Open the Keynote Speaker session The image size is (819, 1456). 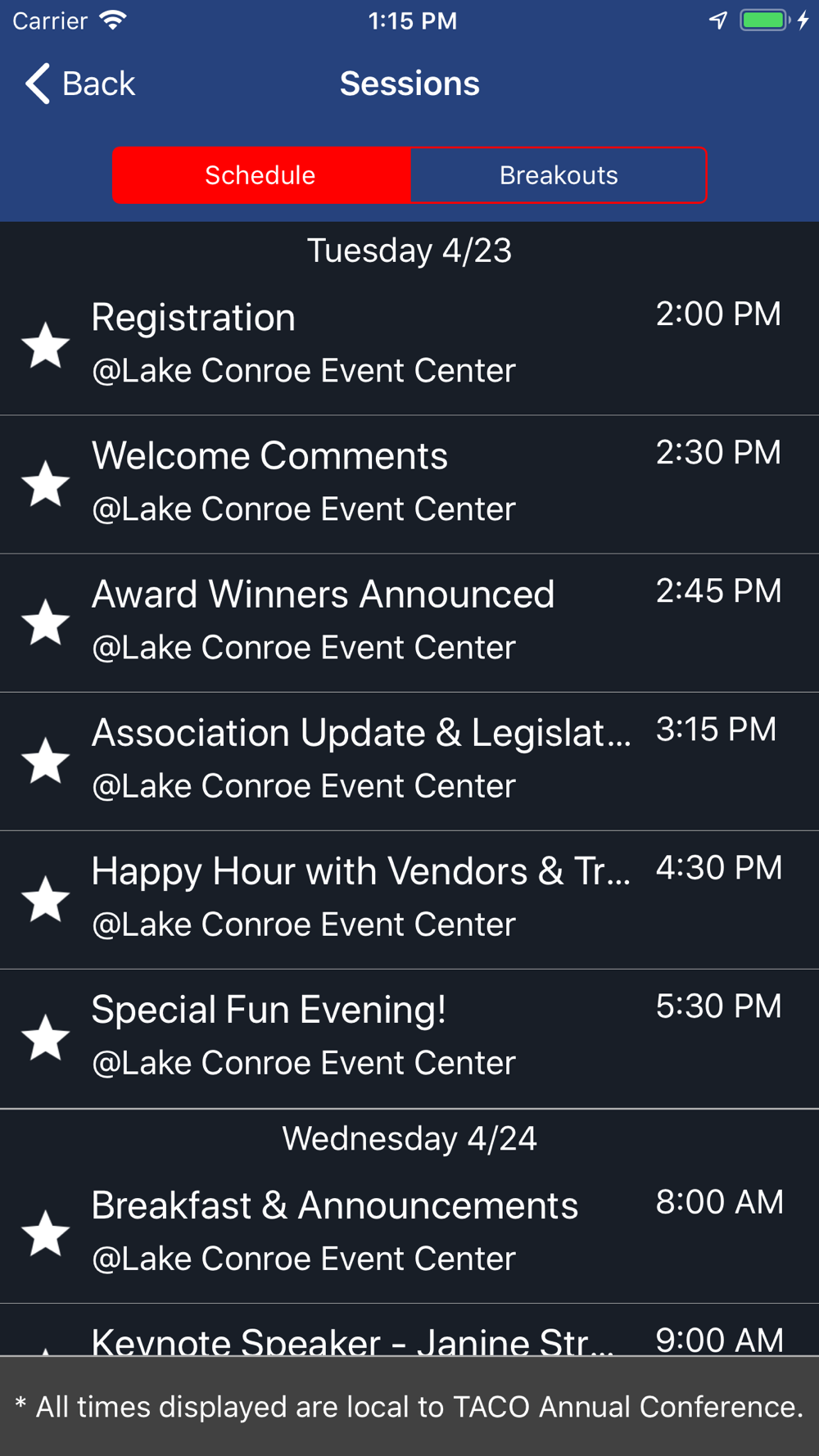409,1330
